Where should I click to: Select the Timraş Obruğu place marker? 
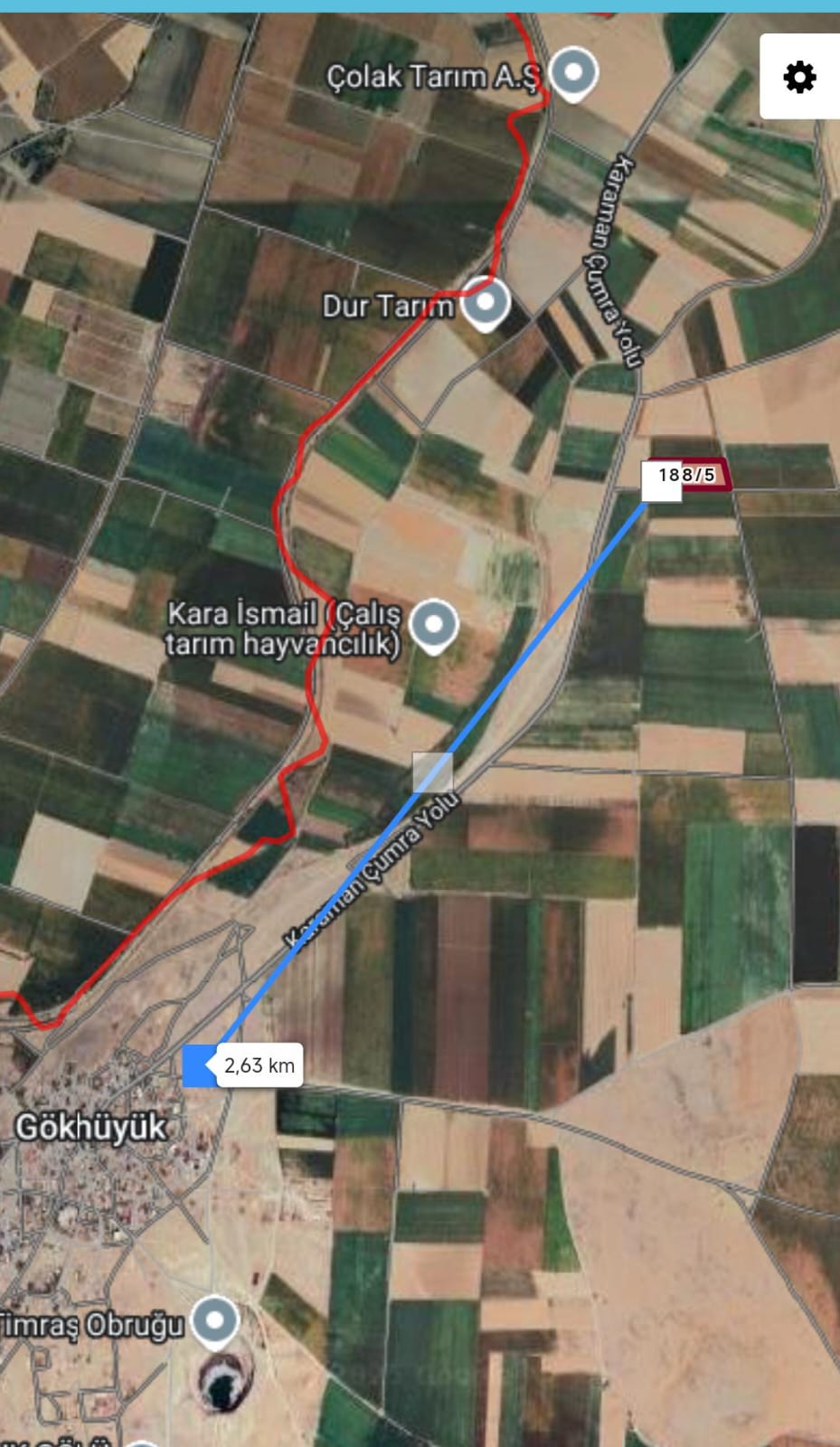pyautogui.click(x=214, y=1321)
